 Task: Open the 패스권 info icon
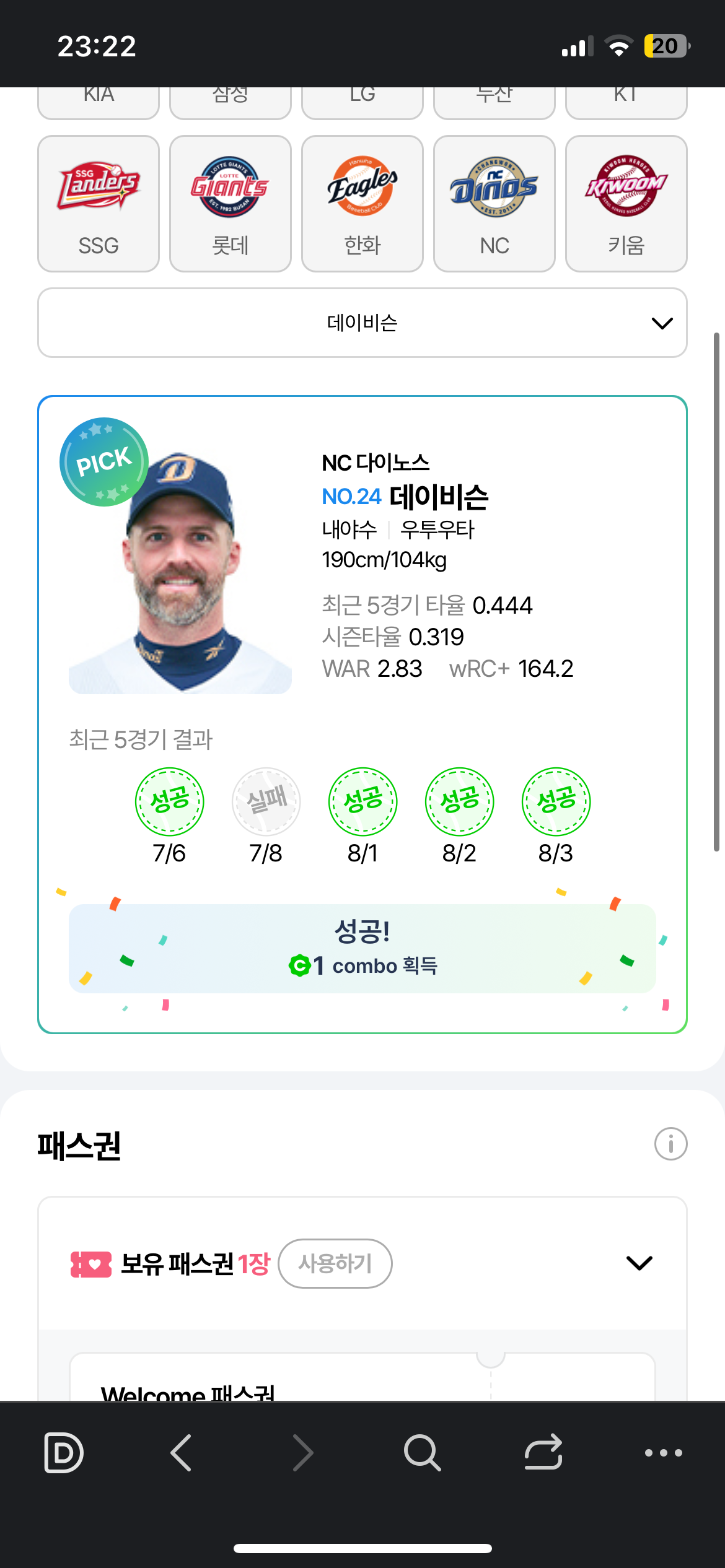pyautogui.click(x=670, y=1144)
